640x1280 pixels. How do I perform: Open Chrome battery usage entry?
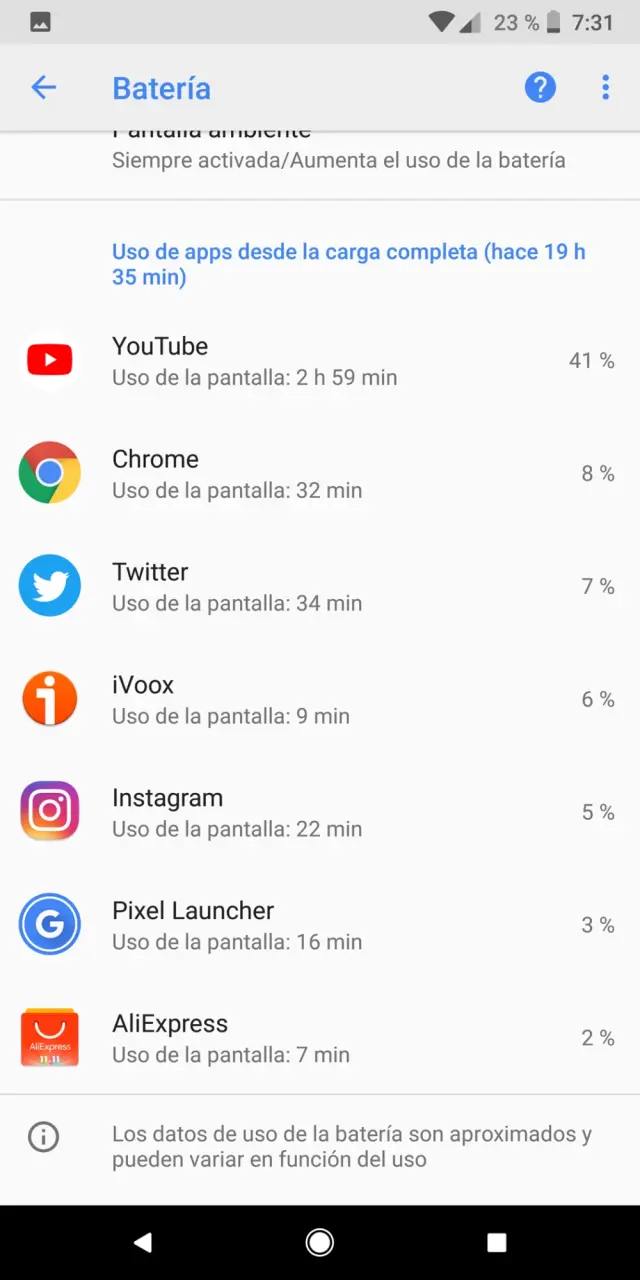click(320, 474)
